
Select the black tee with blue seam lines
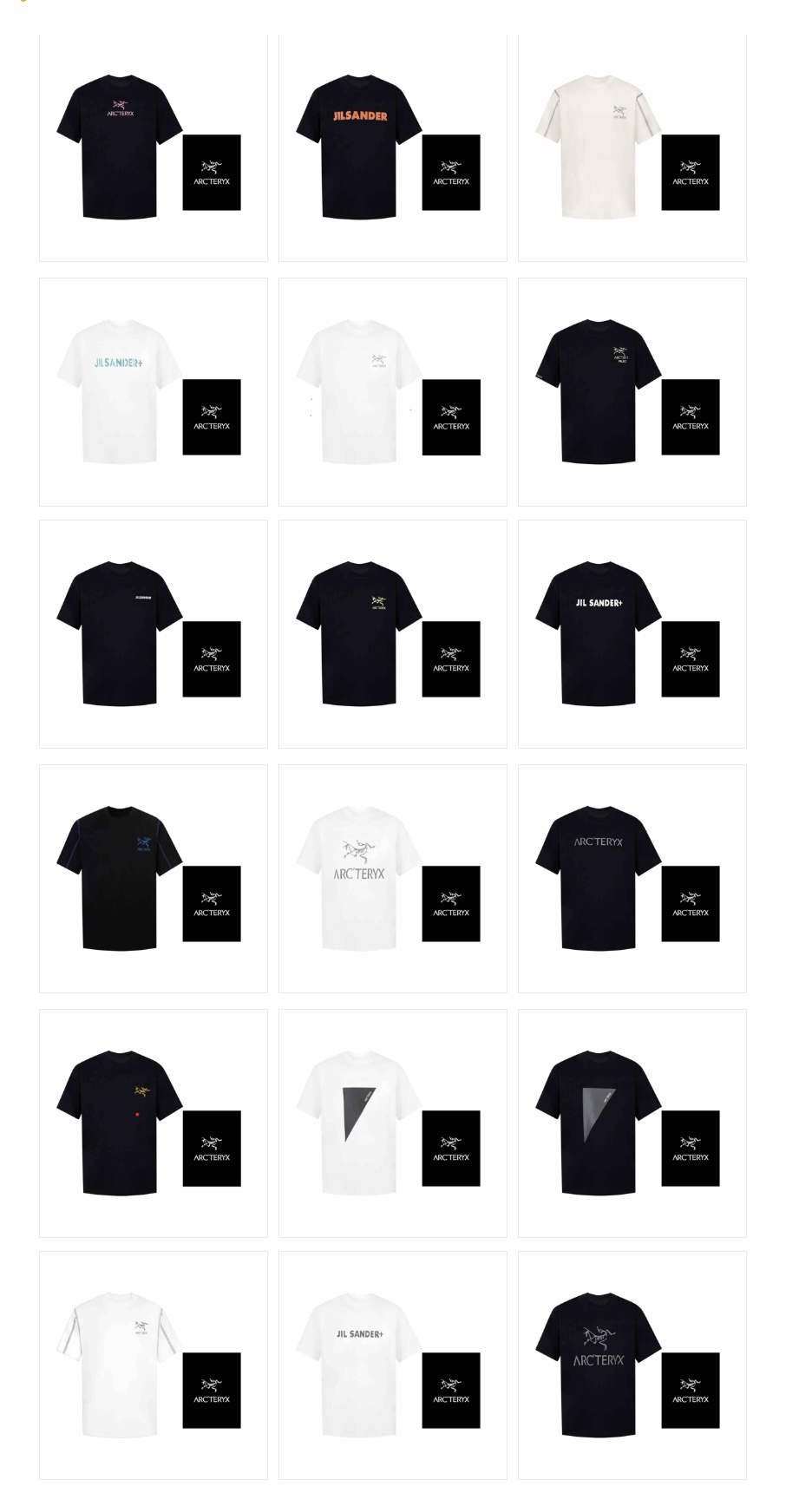(154, 879)
